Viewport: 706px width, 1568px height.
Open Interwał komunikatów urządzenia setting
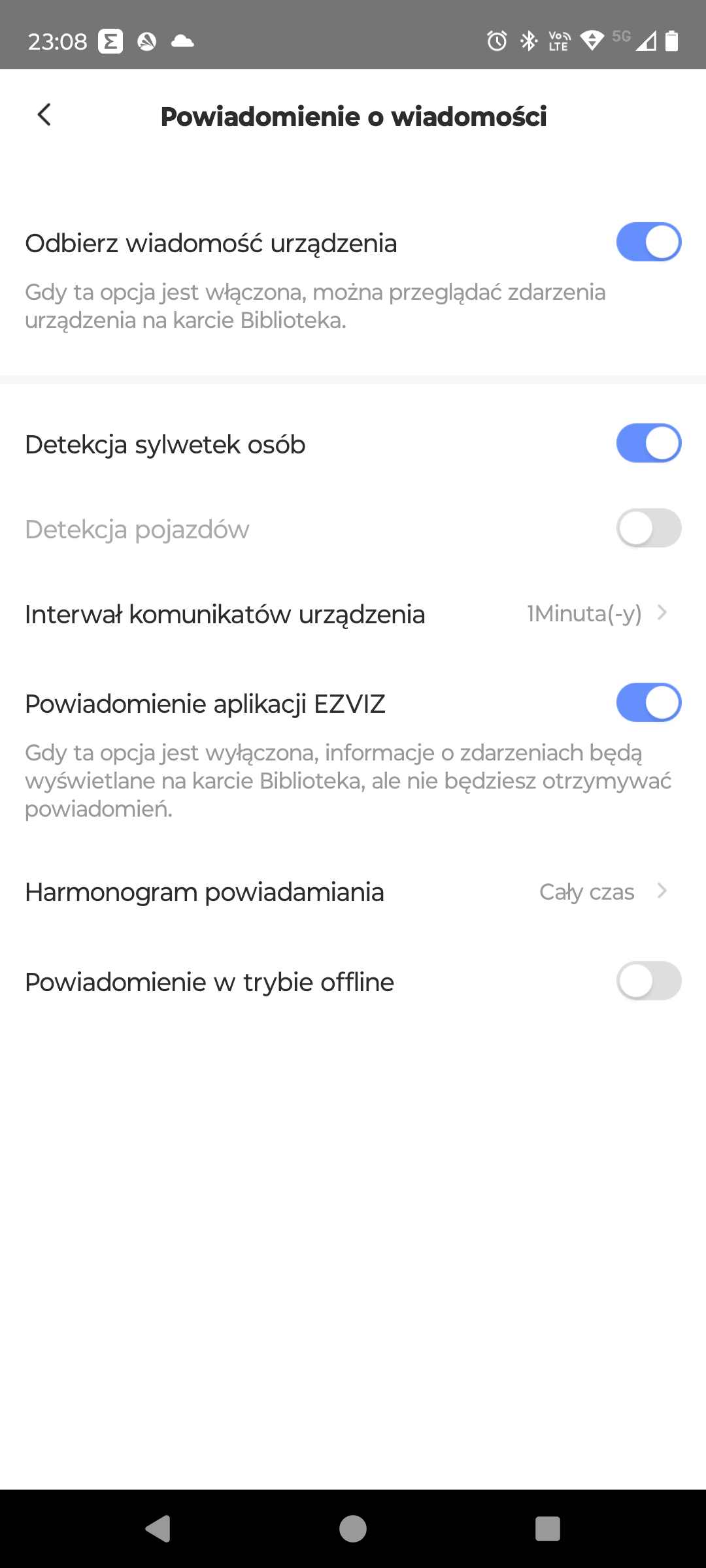tap(353, 614)
